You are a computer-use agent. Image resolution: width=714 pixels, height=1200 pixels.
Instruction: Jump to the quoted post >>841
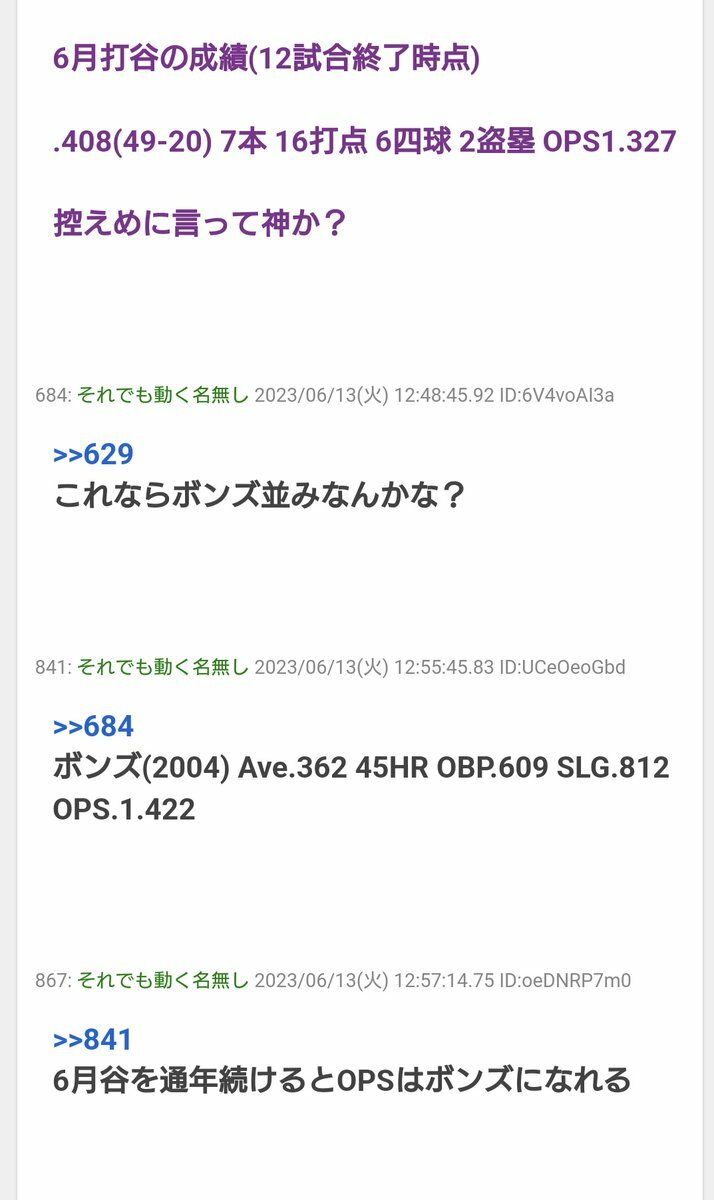93,1039
